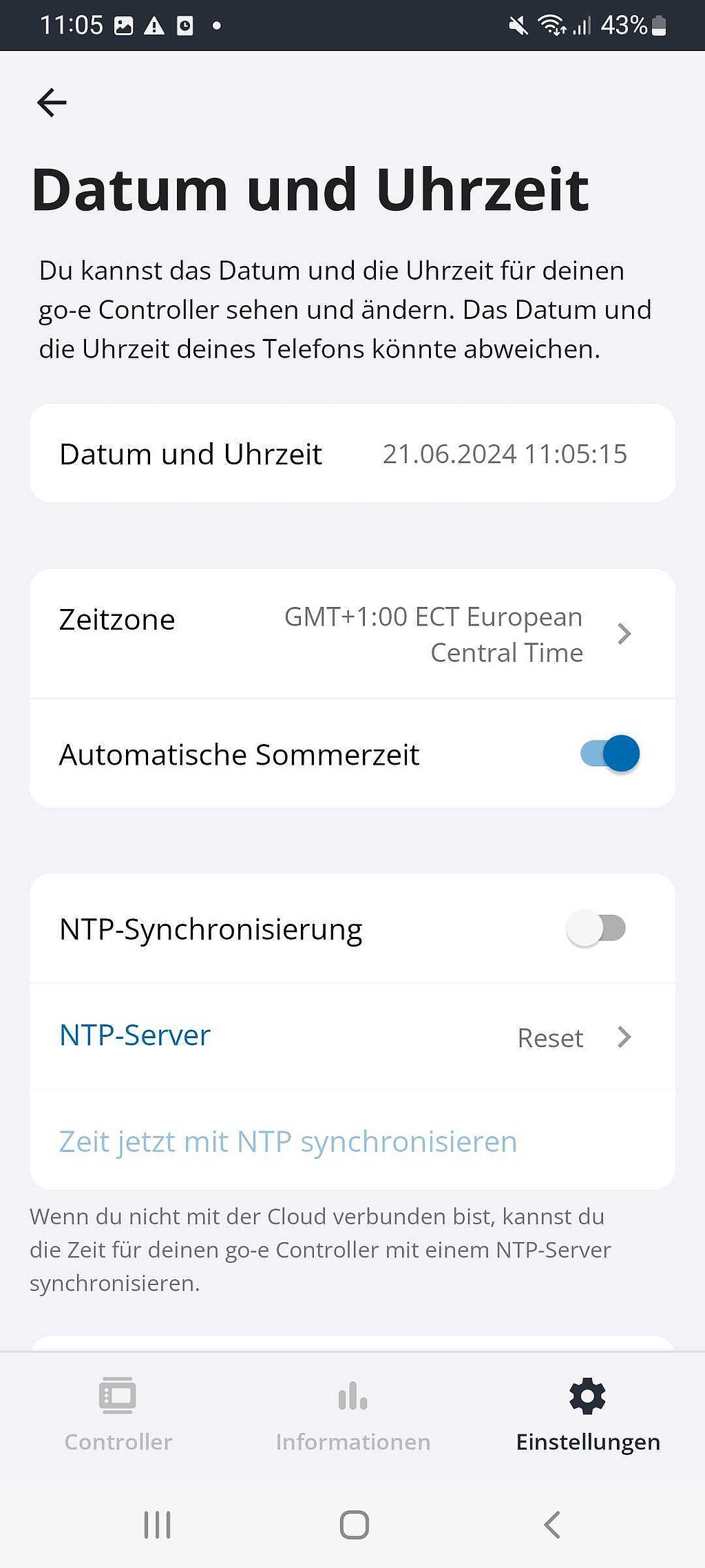Open the Datum und Uhrzeit row
This screenshot has height=1568, width=705.
click(x=352, y=453)
